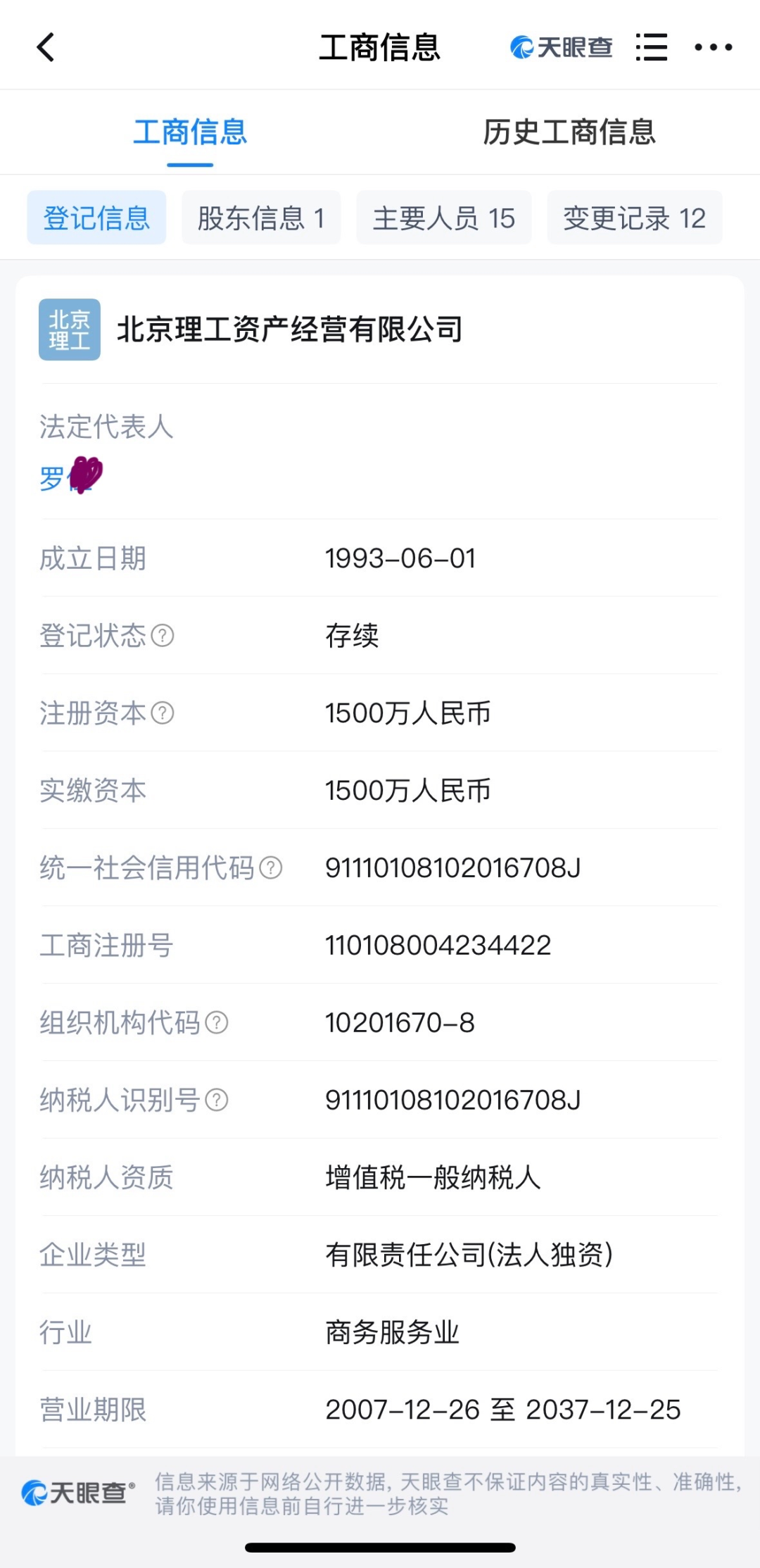
Task: Jump to 股东信息 1 section
Action: pos(261,218)
